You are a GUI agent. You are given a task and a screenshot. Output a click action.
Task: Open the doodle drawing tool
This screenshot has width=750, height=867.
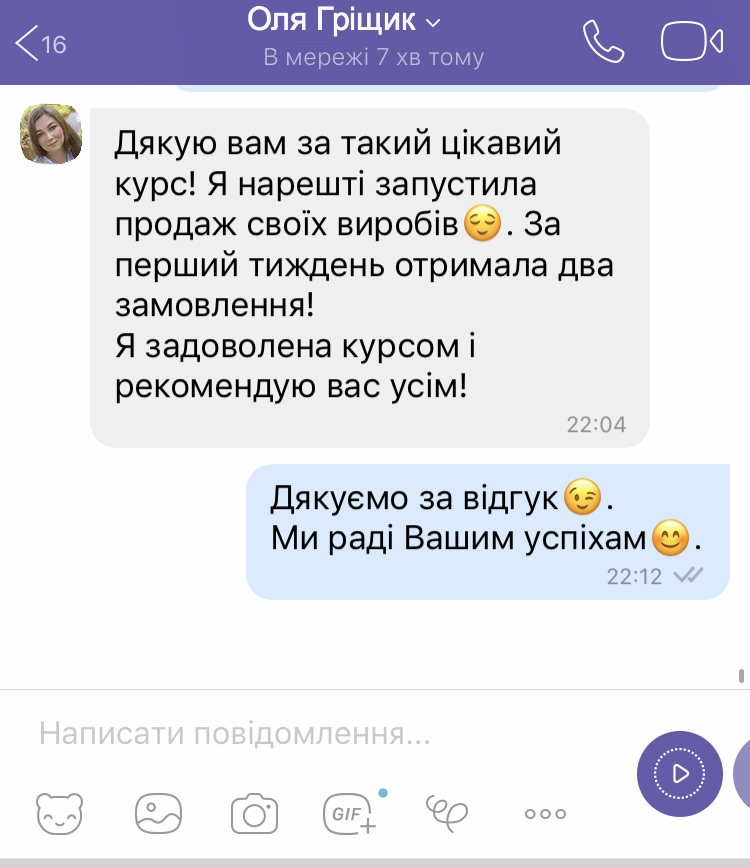point(447,811)
